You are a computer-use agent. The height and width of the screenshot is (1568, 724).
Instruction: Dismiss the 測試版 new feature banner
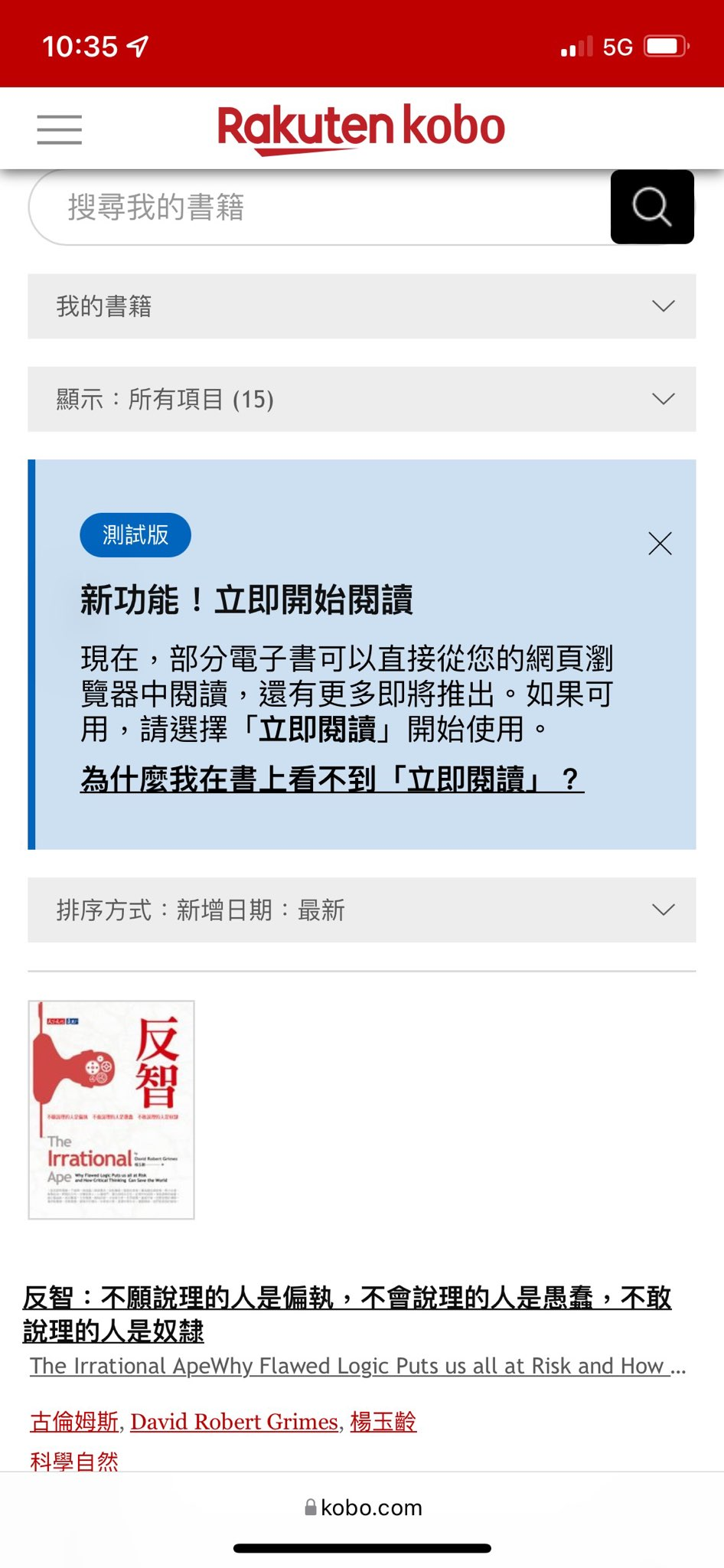pos(659,544)
